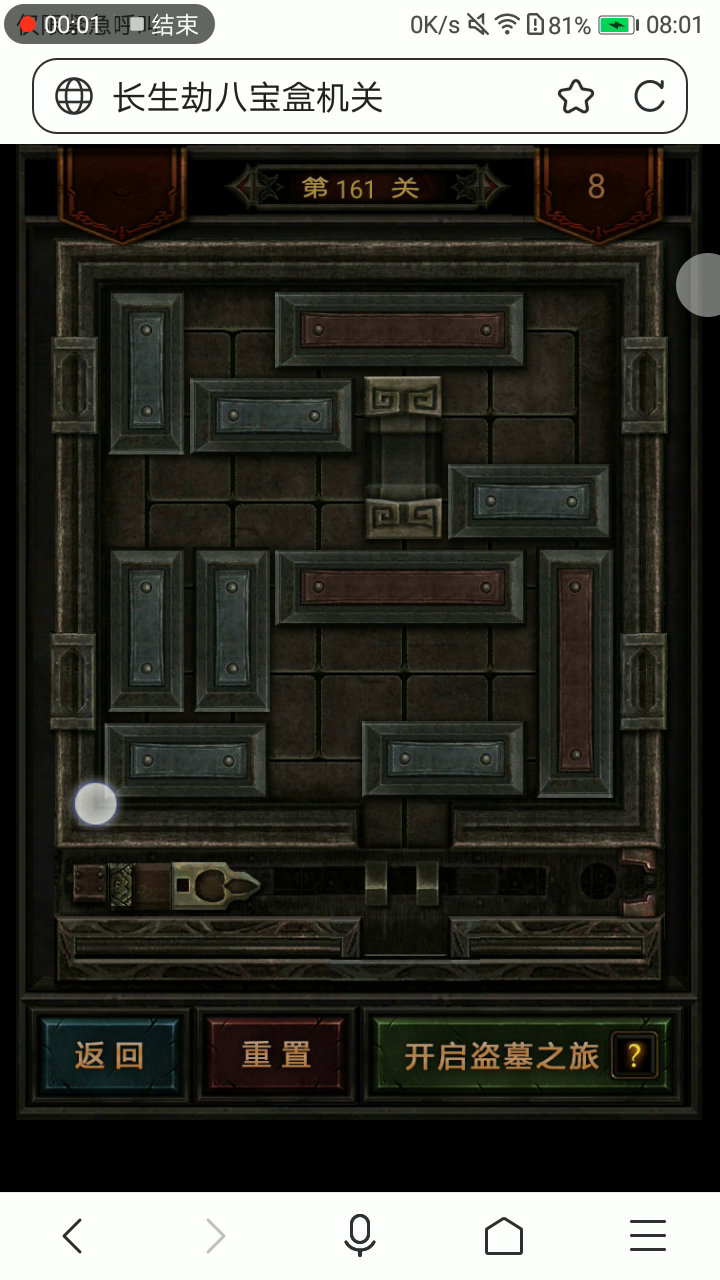The height and width of the screenshot is (1280, 720).
Task: Tap the 返回 button
Action: (x=109, y=1055)
